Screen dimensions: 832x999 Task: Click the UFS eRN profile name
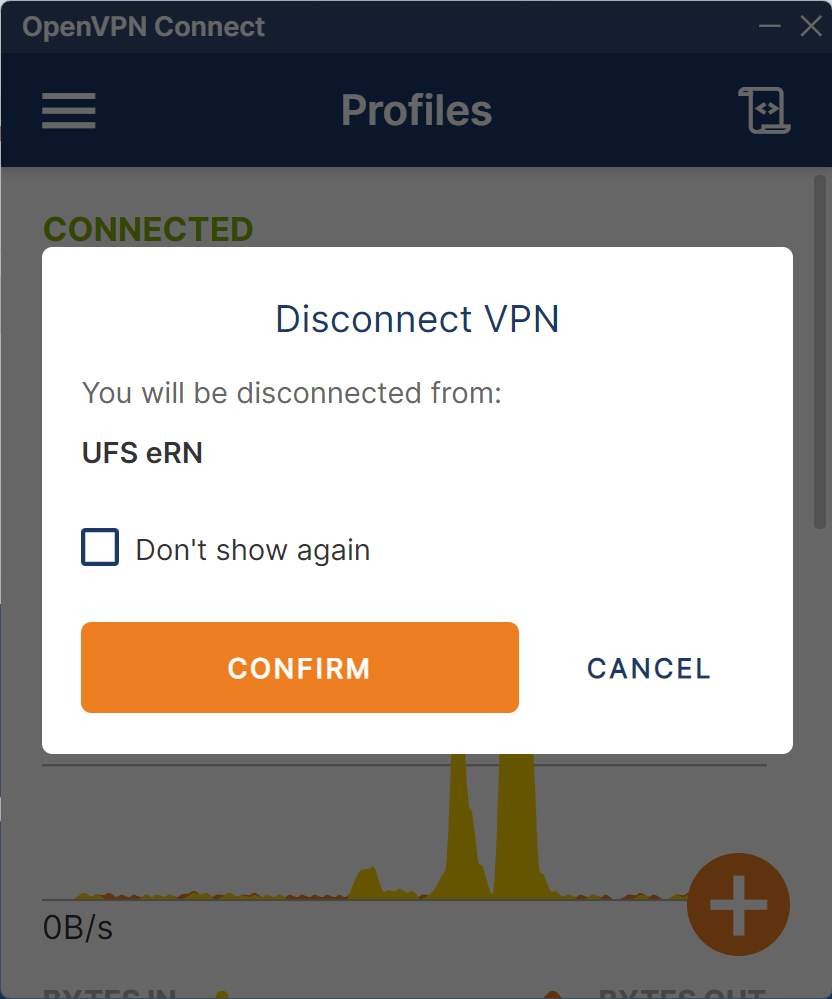coord(141,452)
